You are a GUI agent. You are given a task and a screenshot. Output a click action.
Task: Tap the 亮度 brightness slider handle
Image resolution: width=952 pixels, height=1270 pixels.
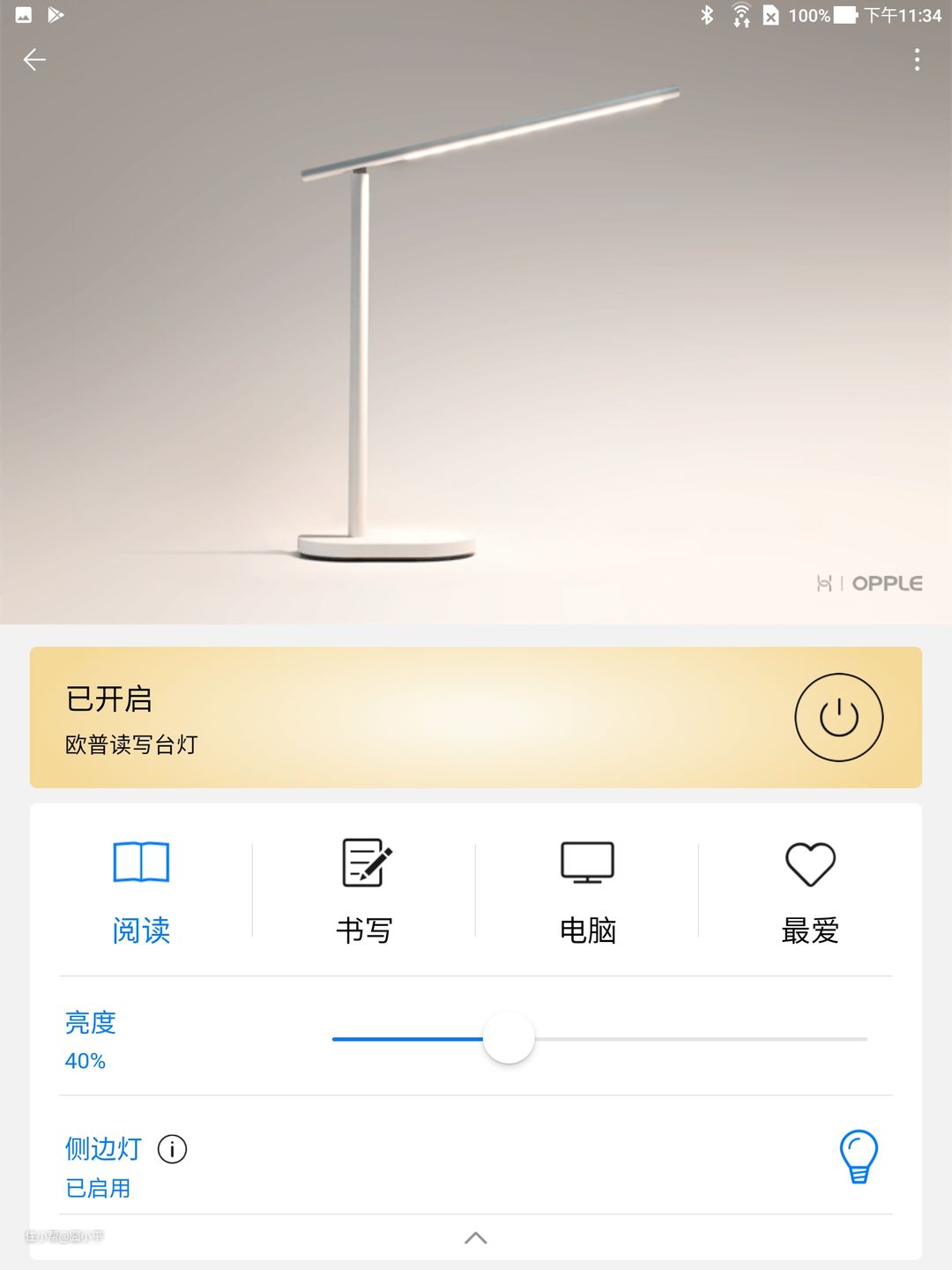coord(509,1039)
